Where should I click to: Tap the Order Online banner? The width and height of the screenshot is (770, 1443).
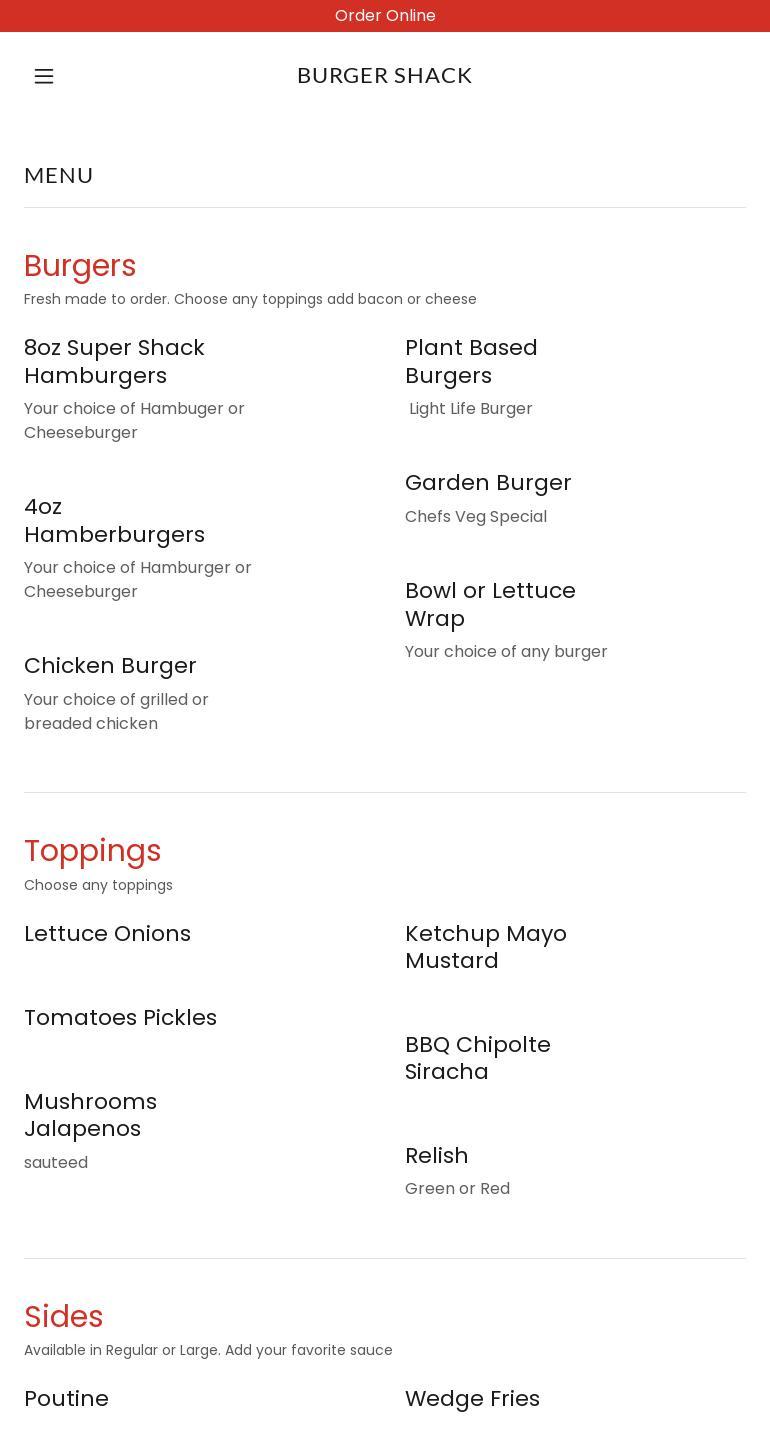pyautogui.click(x=385, y=16)
